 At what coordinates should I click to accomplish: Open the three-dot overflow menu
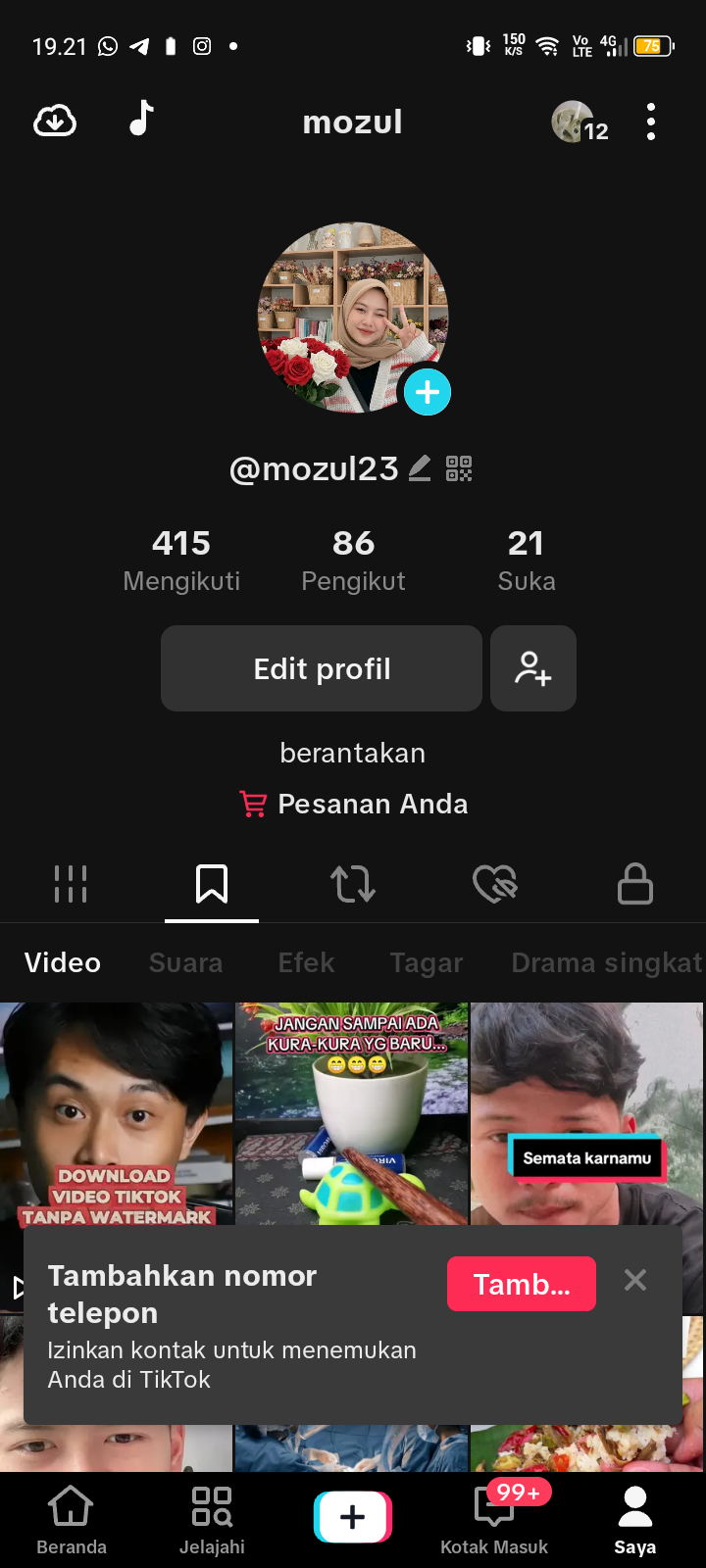coord(651,122)
